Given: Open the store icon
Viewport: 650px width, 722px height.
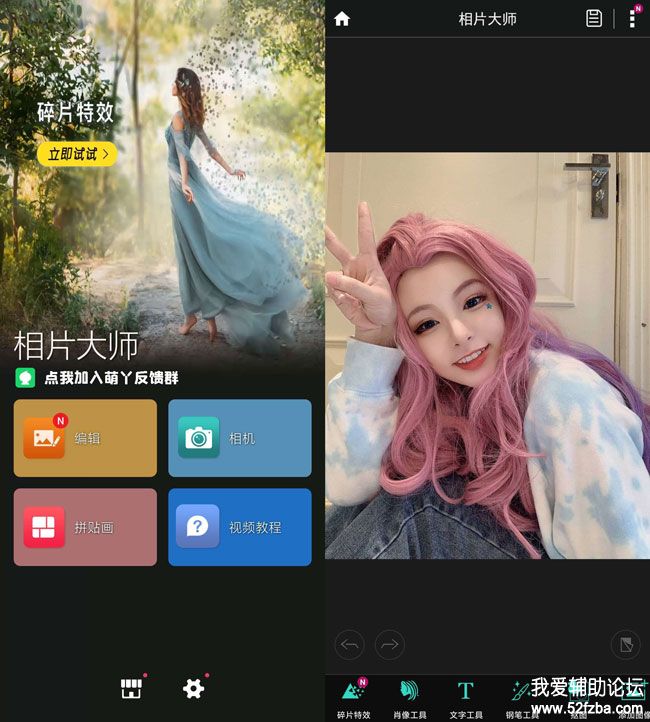Looking at the screenshot, I should (131, 688).
